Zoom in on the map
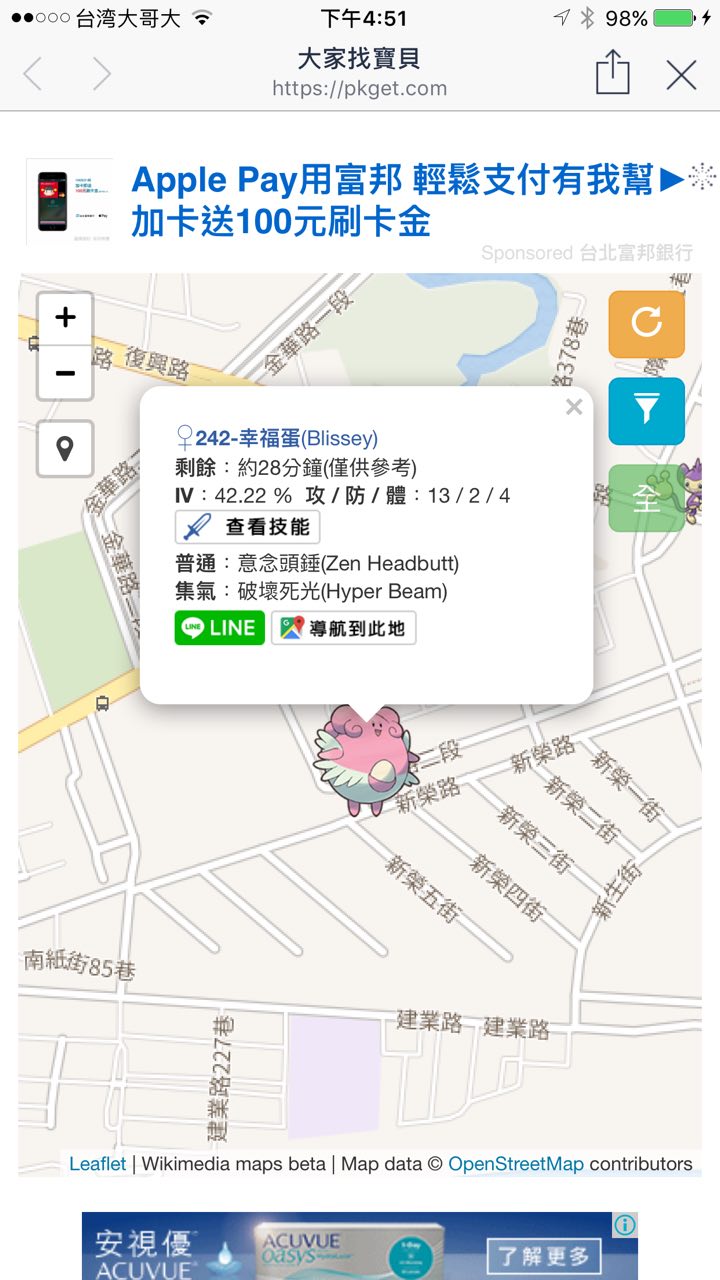The image size is (720, 1280). [65, 319]
